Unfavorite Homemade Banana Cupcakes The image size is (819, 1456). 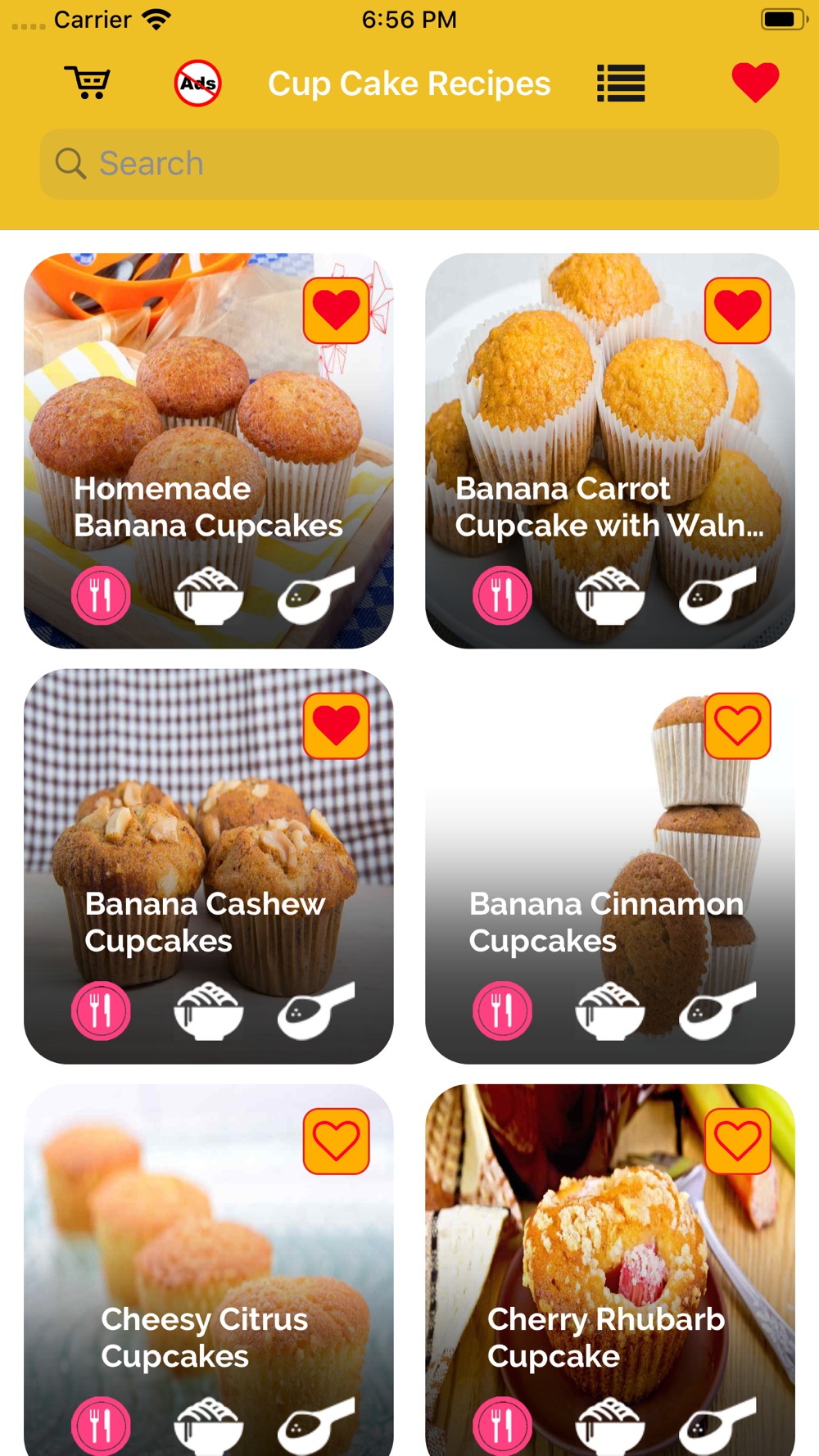(x=336, y=310)
